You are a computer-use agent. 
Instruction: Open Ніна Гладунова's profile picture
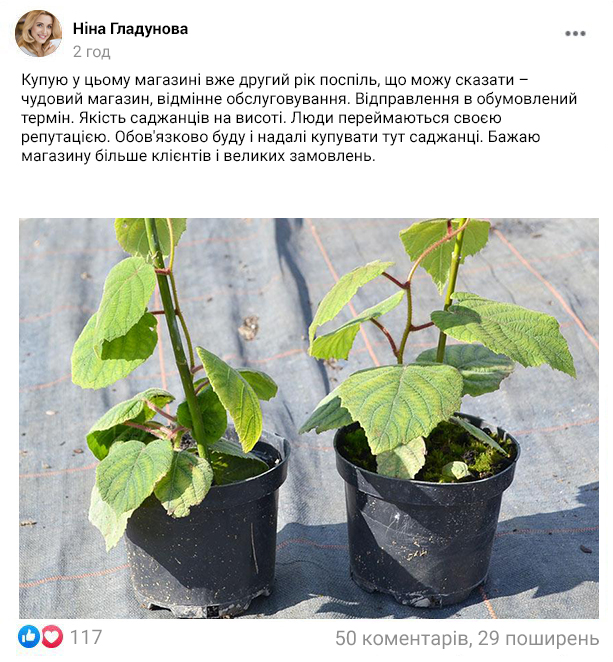(x=38, y=34)
